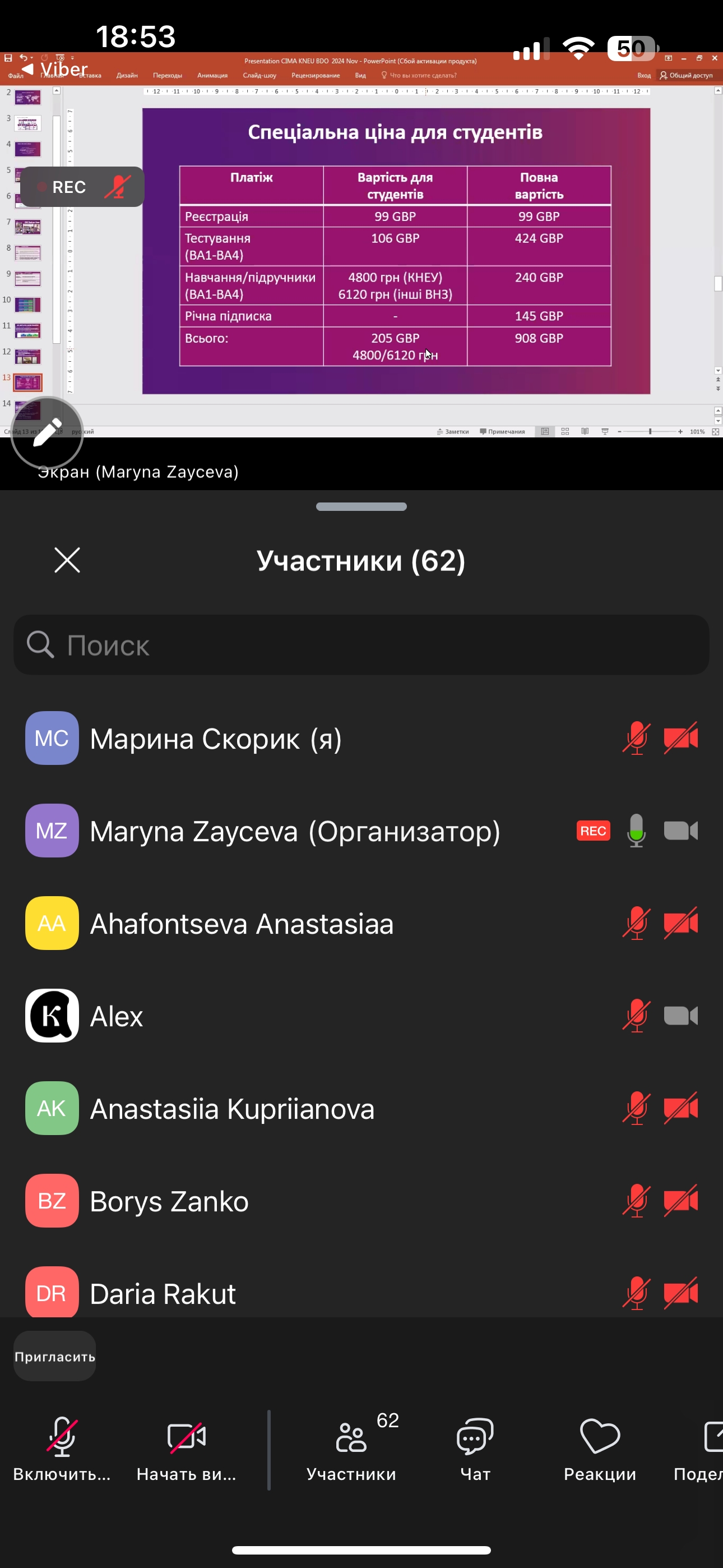Tap the Пригласить invite button
This screenshot has width=723, height=1568.
(55, 1357)
